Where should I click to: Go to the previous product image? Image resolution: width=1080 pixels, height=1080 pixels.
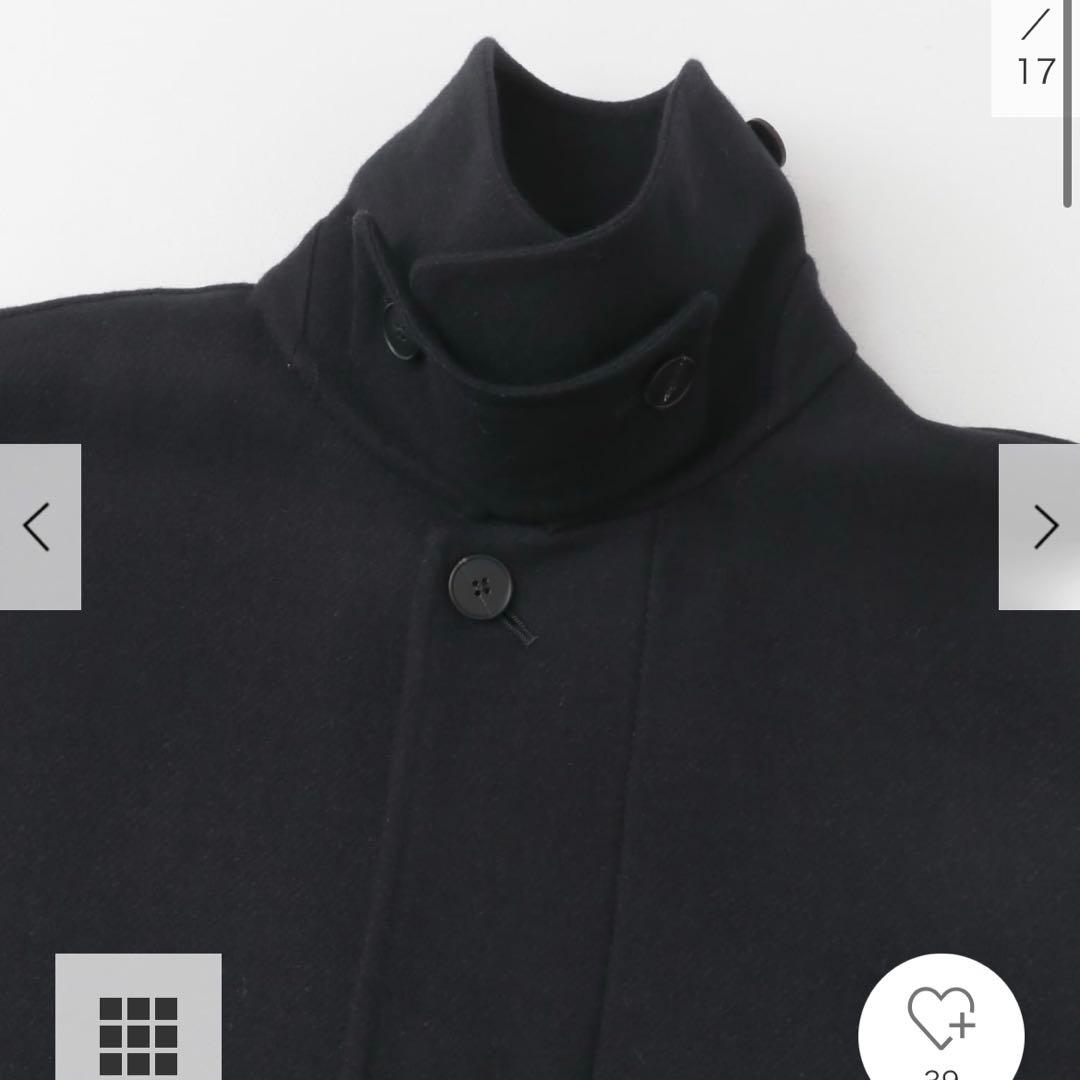40,527
